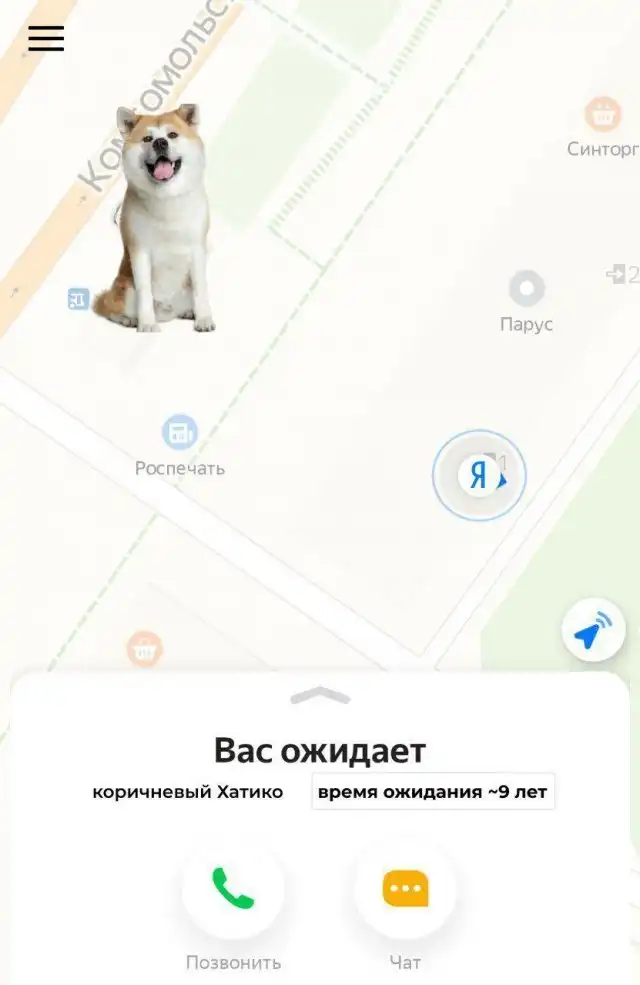Open the Чат with the driver

tap(405, 889)
